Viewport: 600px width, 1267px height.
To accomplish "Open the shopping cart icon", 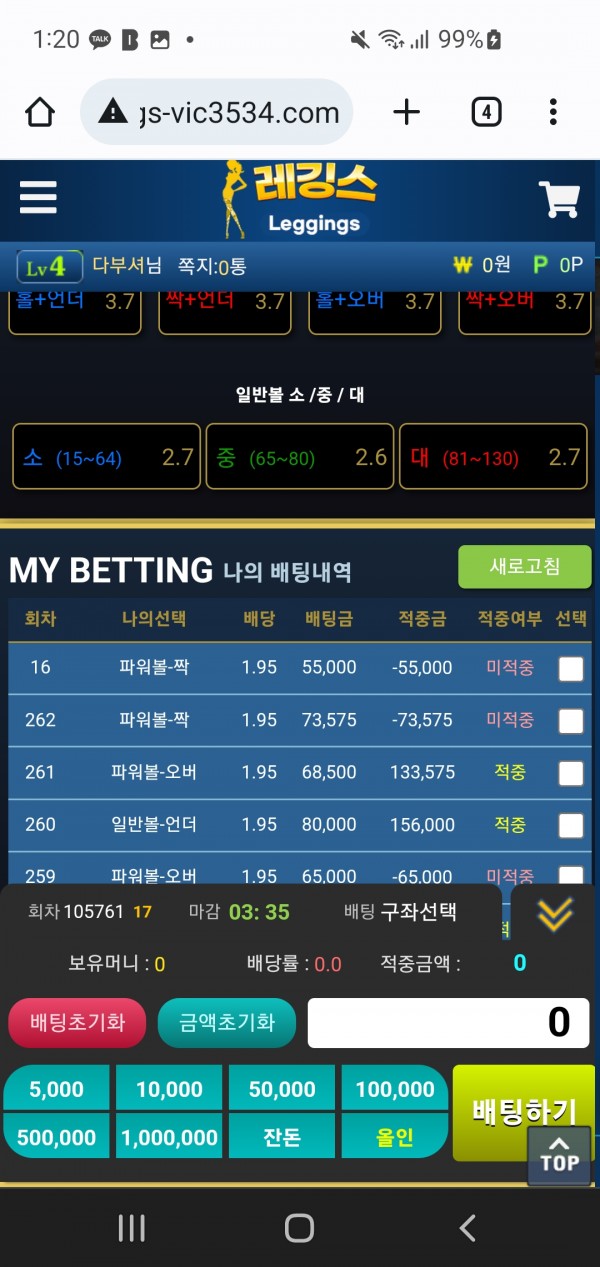I will [559, 200].
